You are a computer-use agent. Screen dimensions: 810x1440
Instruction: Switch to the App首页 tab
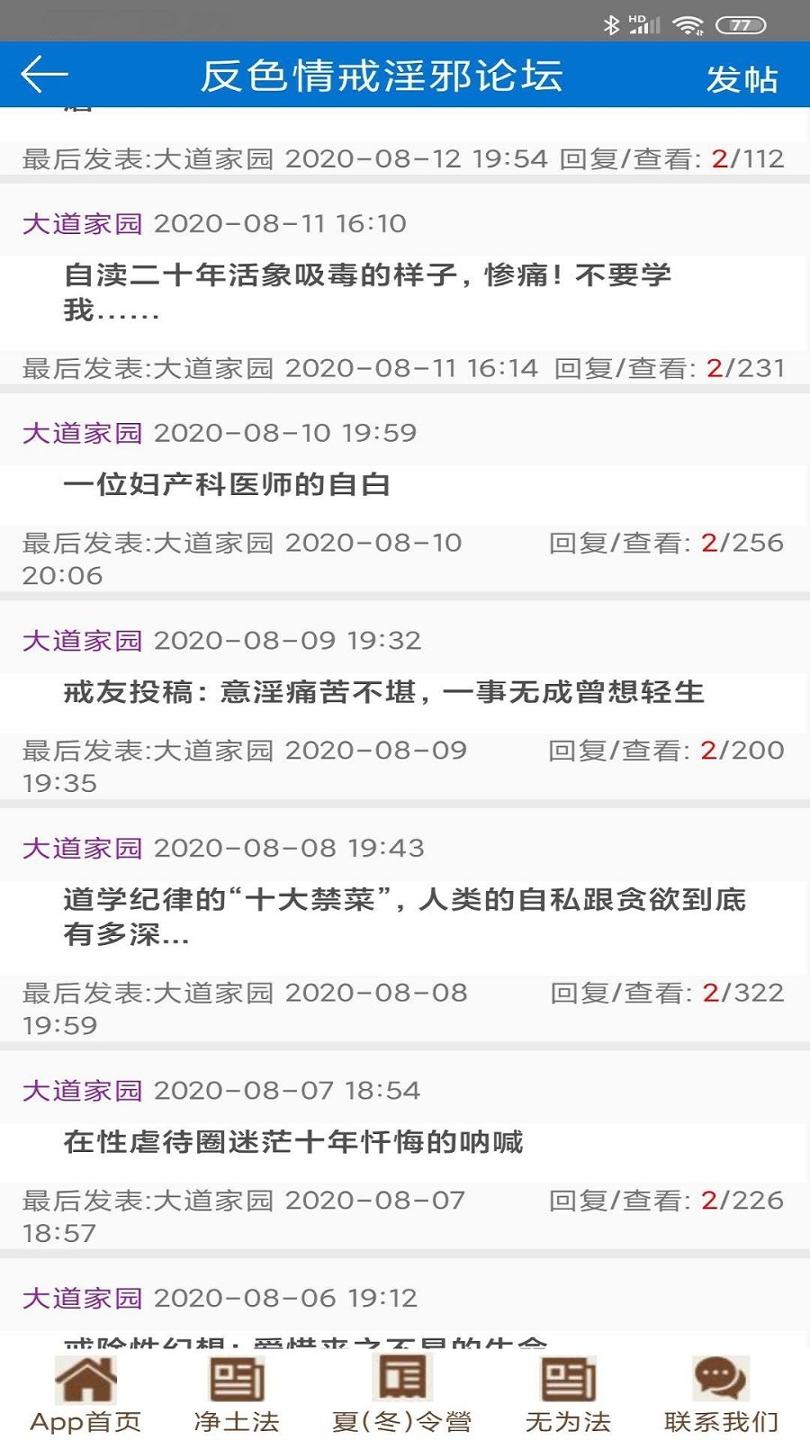tap(86, 1394)
